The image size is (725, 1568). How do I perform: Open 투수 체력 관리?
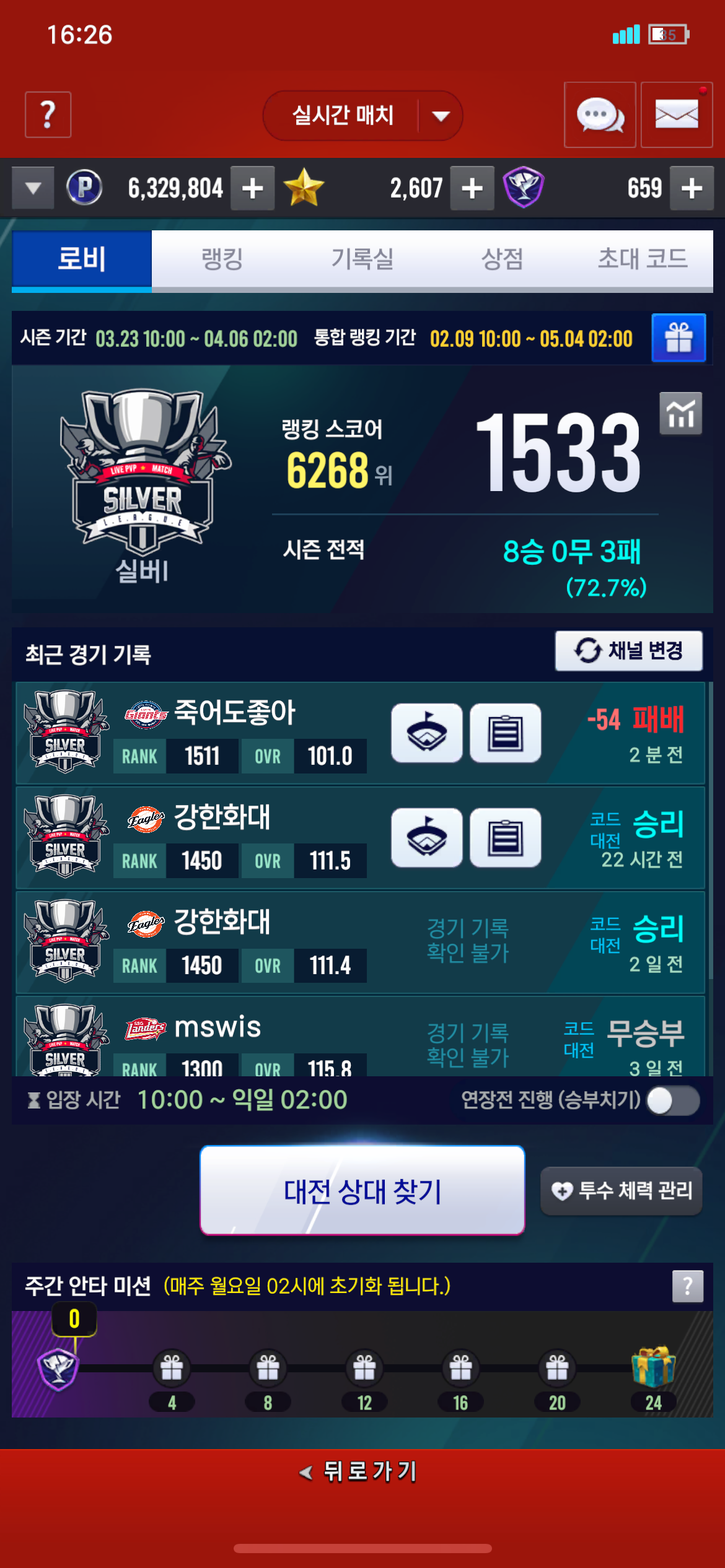click(622, 1191)
